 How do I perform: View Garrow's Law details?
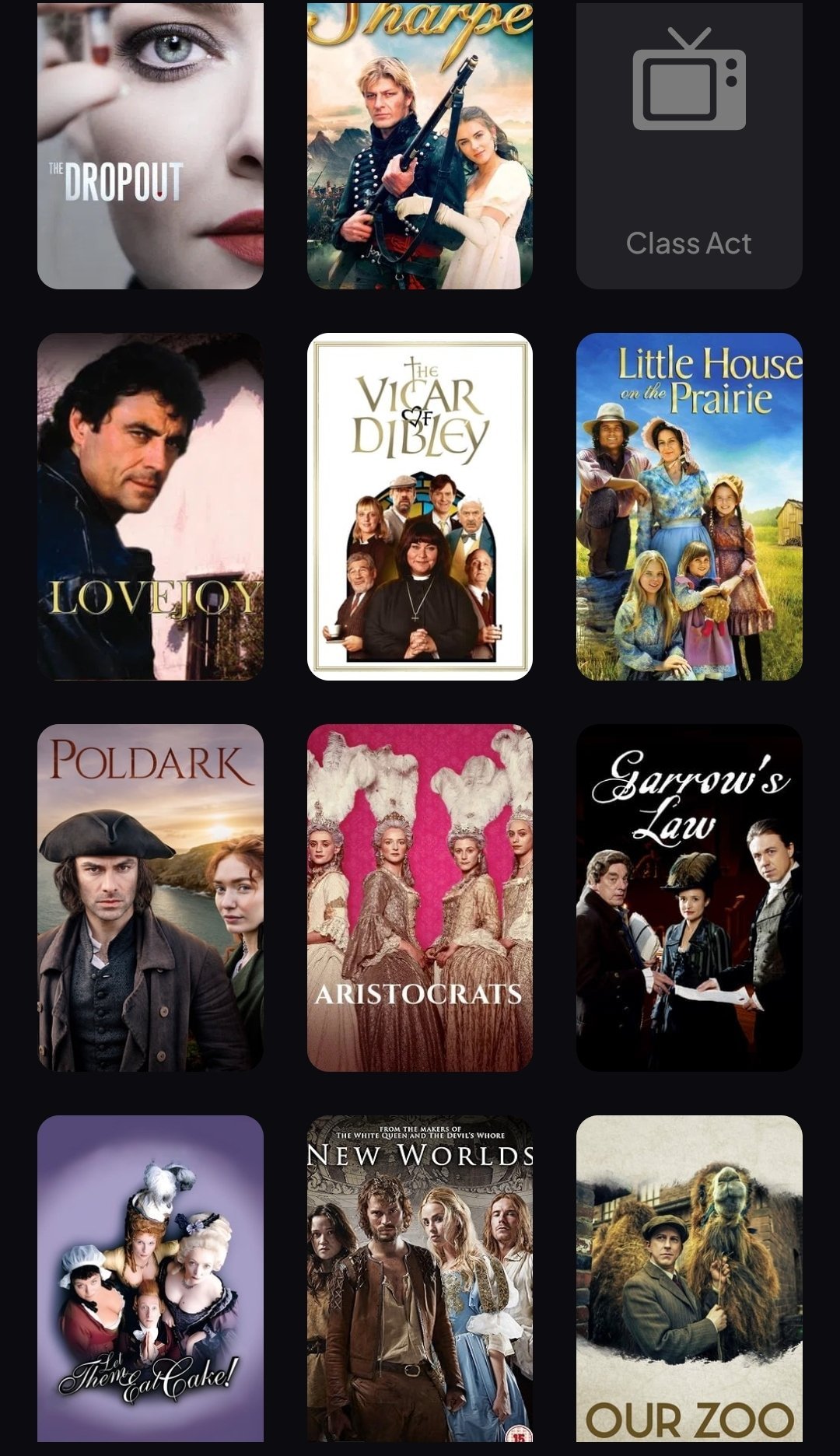pyautogui.click(x=688, y=898)
